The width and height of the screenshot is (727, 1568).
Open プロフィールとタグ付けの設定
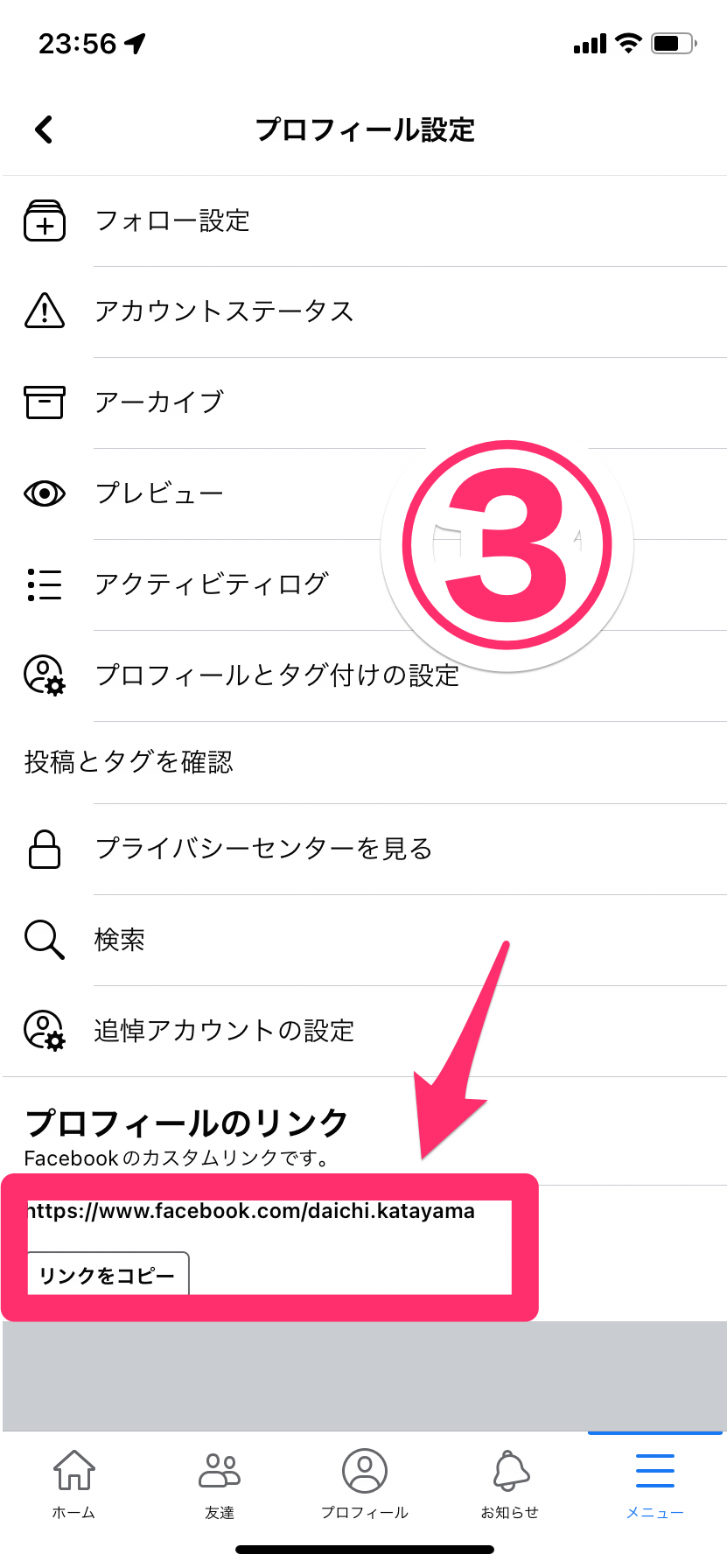(276, 675)
